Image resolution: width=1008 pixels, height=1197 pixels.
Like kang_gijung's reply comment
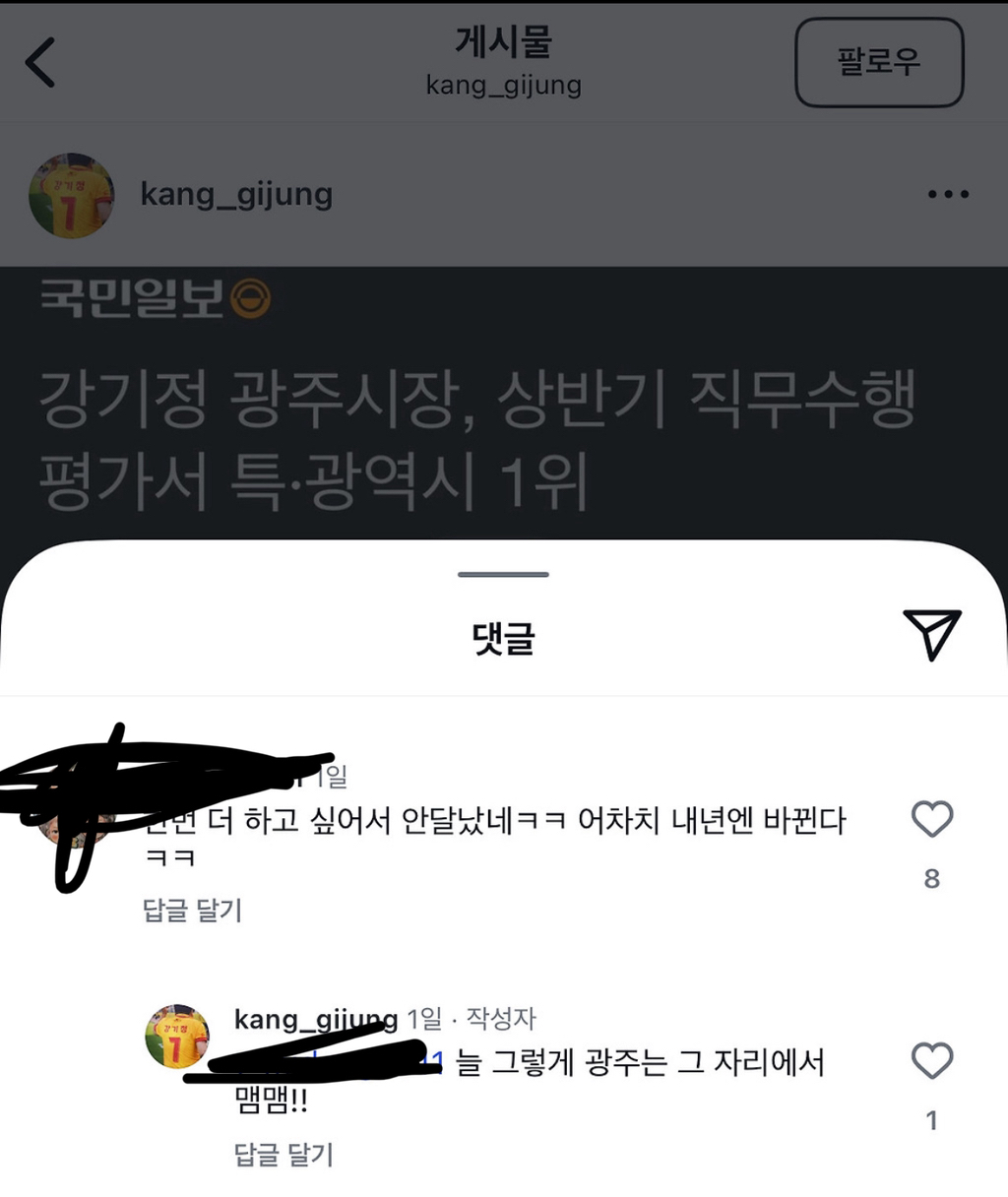[x=931, y=1061]
